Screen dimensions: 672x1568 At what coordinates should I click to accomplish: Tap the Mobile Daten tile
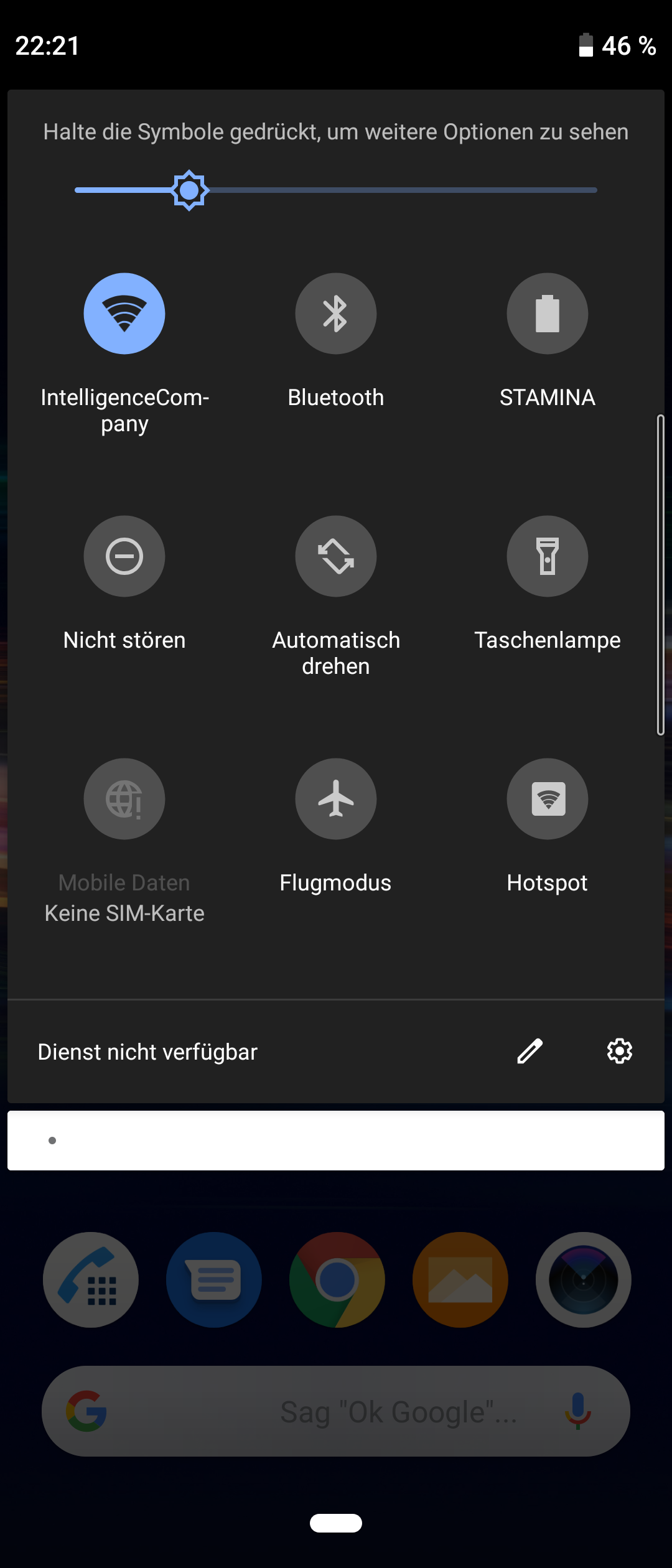click(124, 799)
